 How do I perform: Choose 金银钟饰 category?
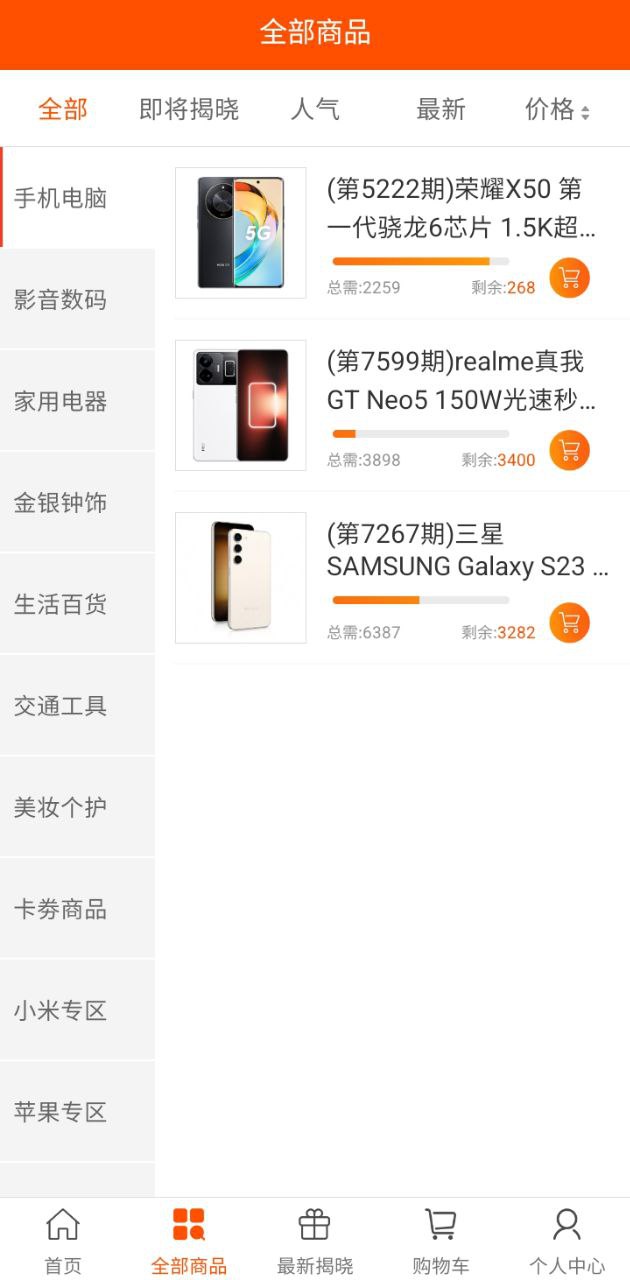tap(60, 503)
